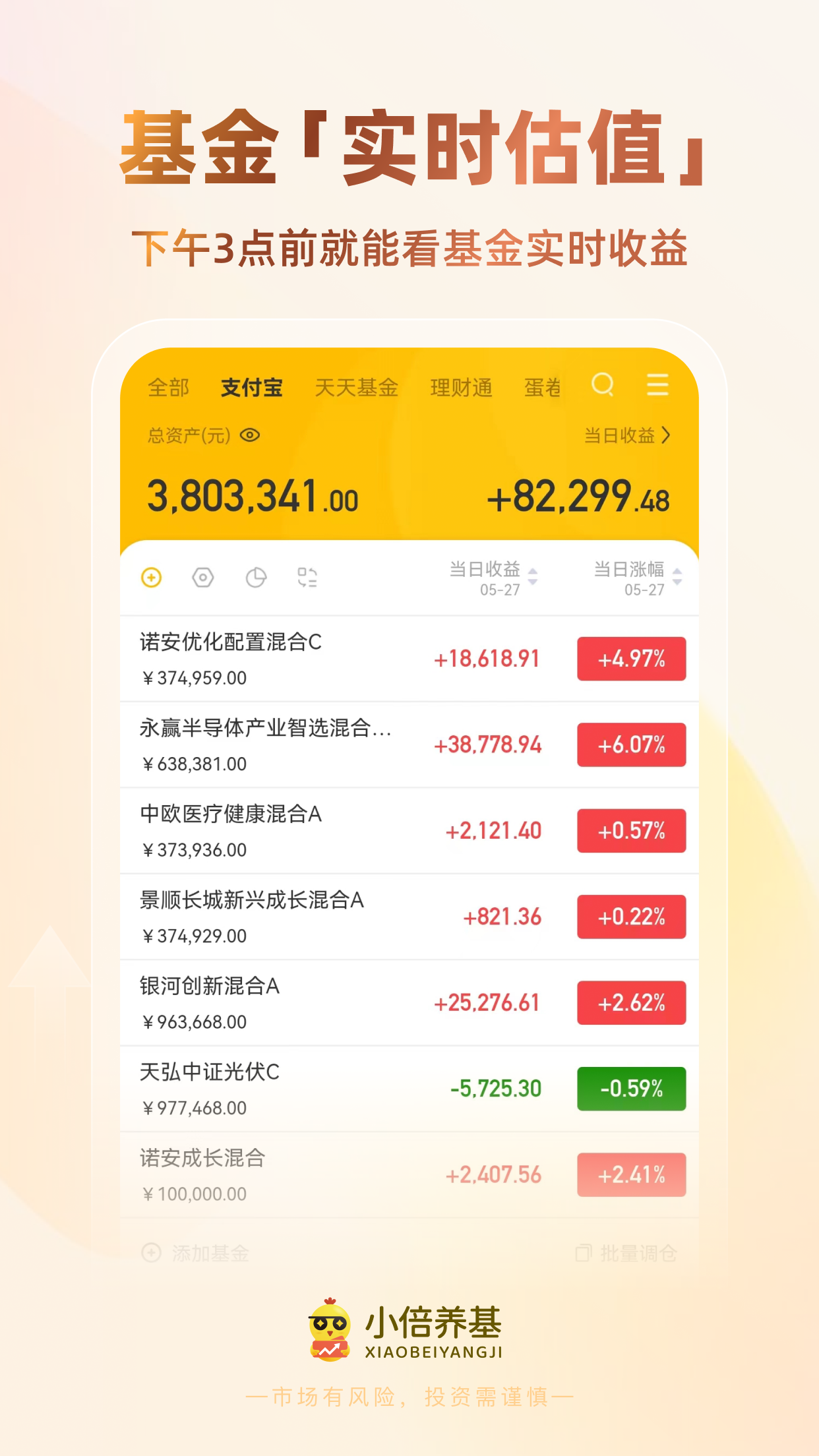Click the red +6.07% change badge
Viewport: 819px width, 1456px height.
point(630,746)
